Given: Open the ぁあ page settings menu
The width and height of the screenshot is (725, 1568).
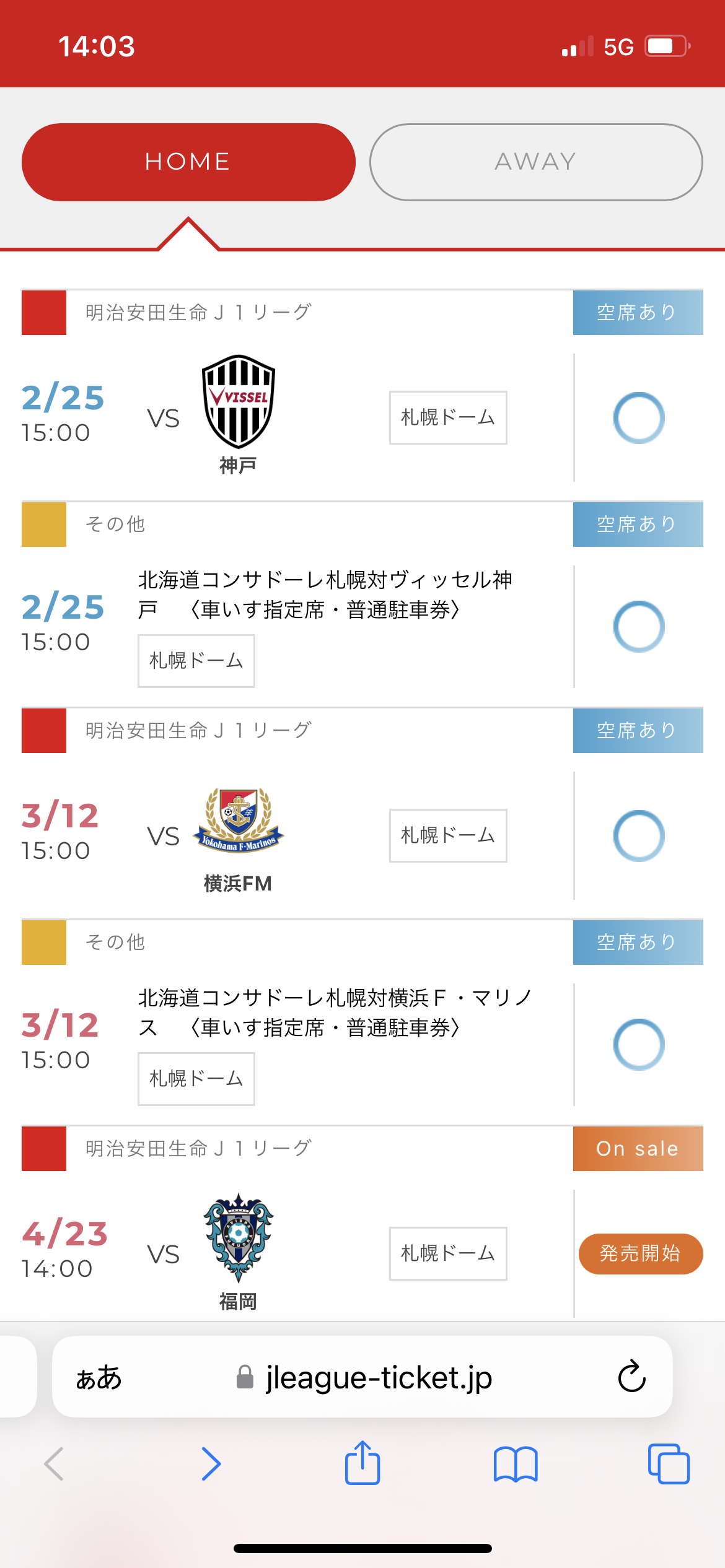Looking at the screenshot, I should (99, 1378).
